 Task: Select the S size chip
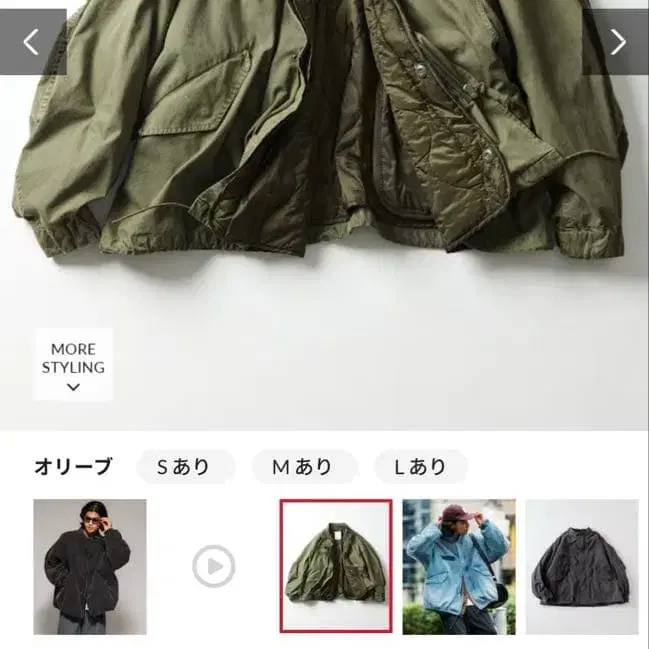[x=185, y=466]
